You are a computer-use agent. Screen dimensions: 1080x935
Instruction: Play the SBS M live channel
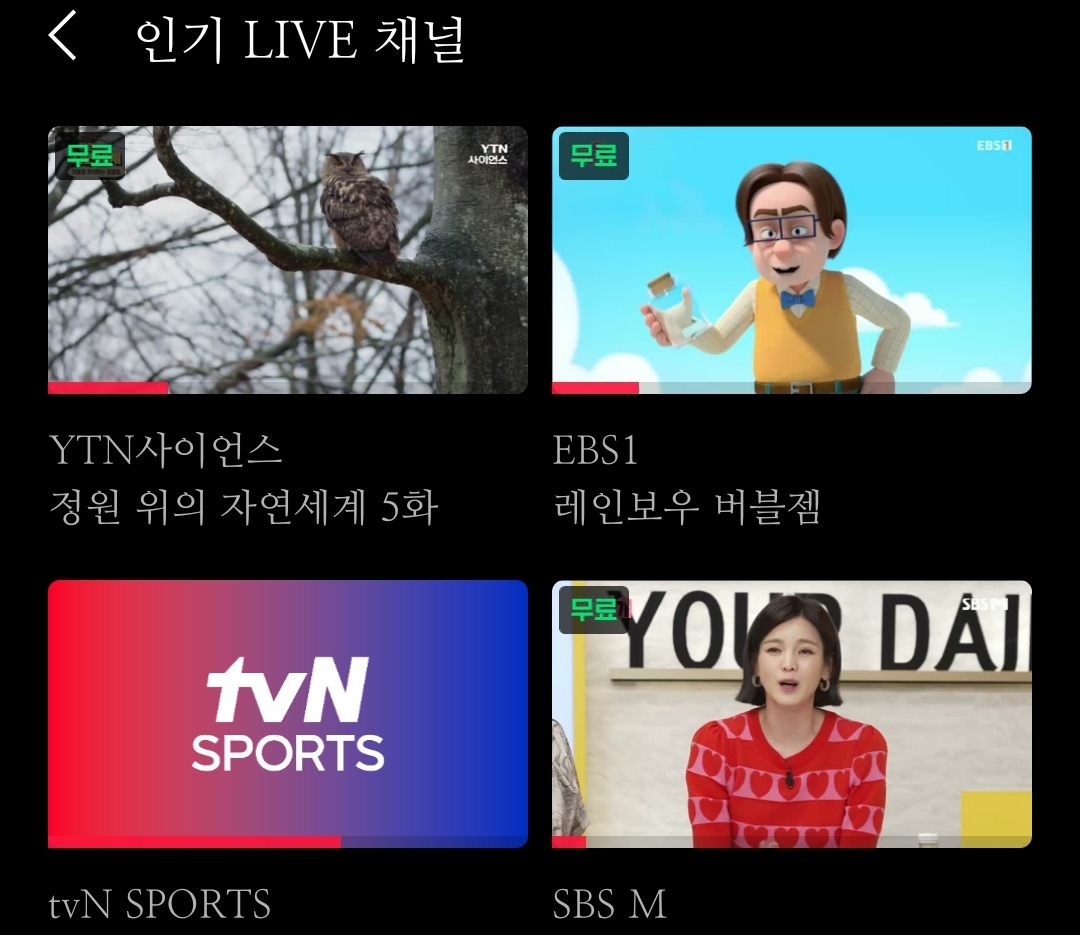791,713
